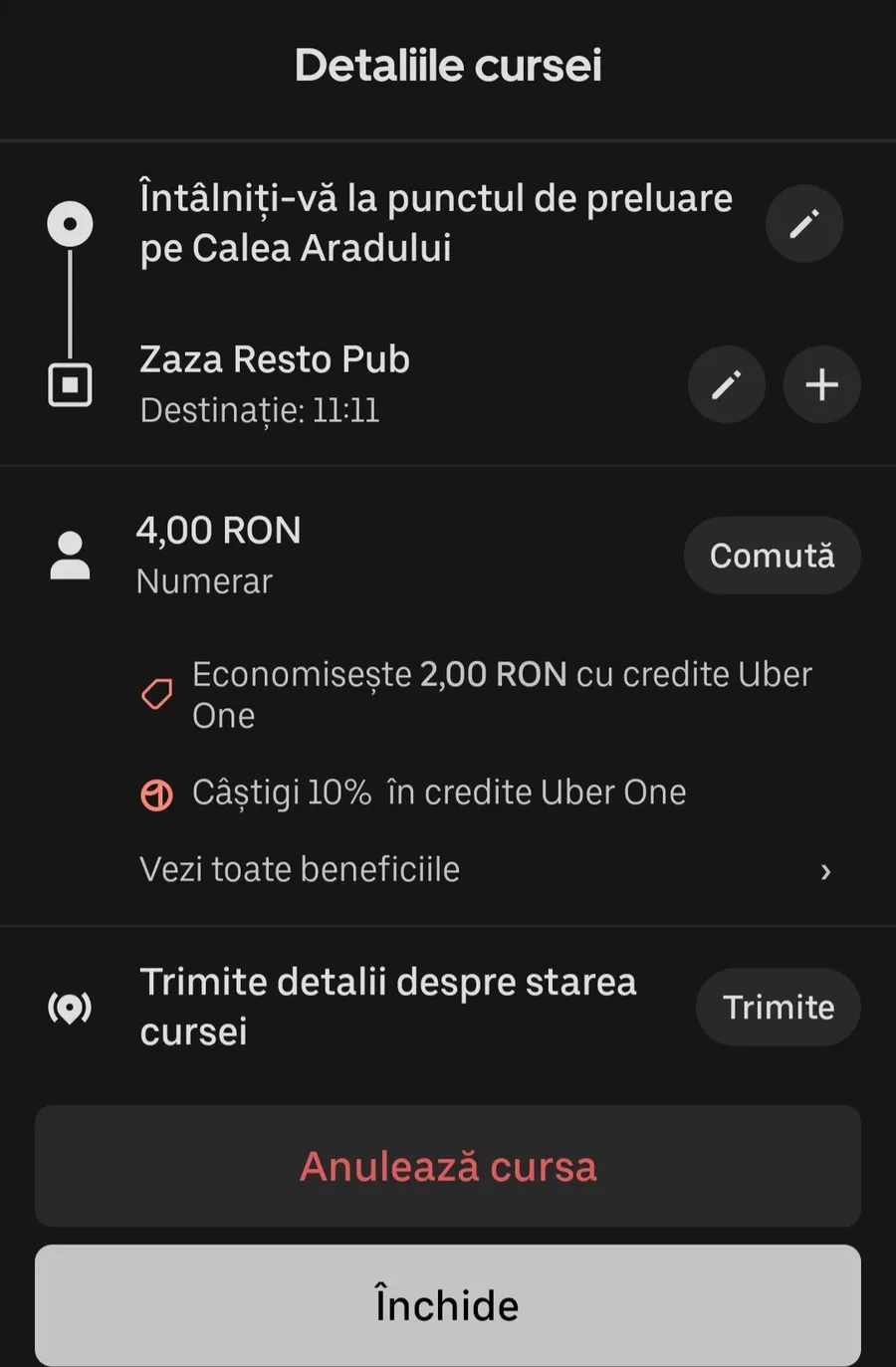This screenshot has width=896, height=1367.
Task: Cancel the ride with Anulează cursa
Action: click(447, 1166)
